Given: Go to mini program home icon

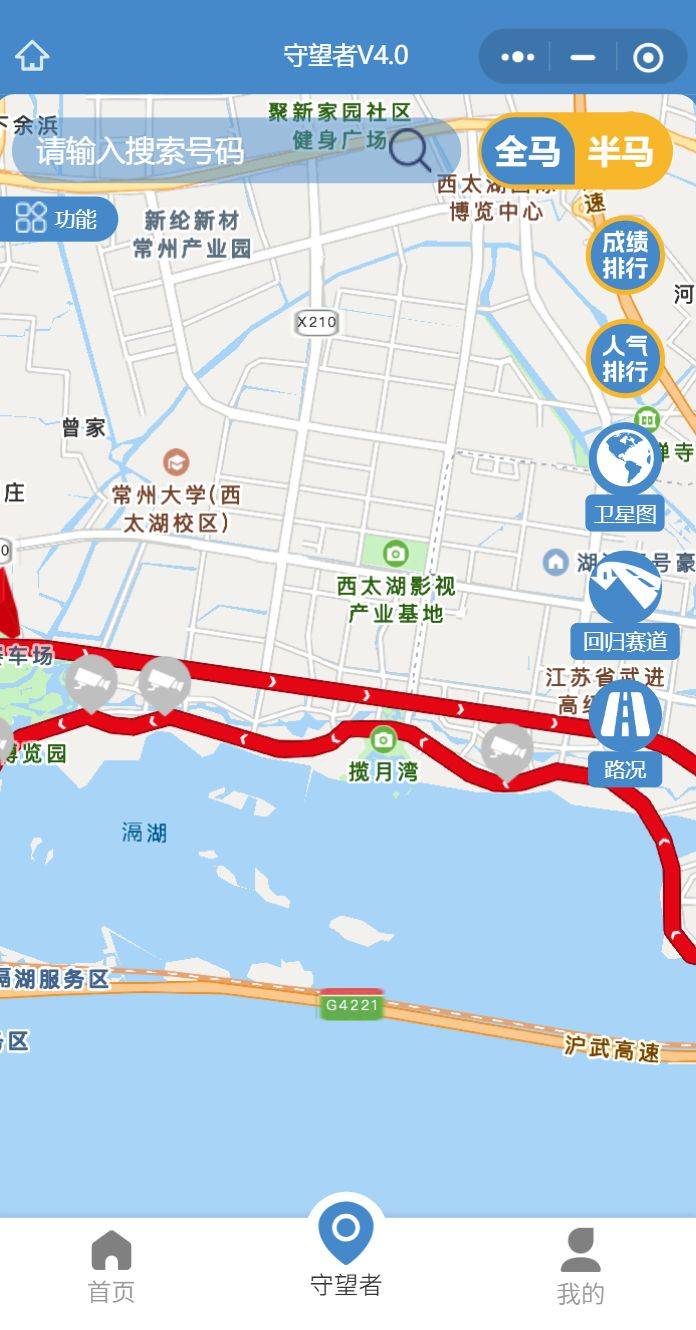Looking at the screenshot, I should tap(32, 56).
